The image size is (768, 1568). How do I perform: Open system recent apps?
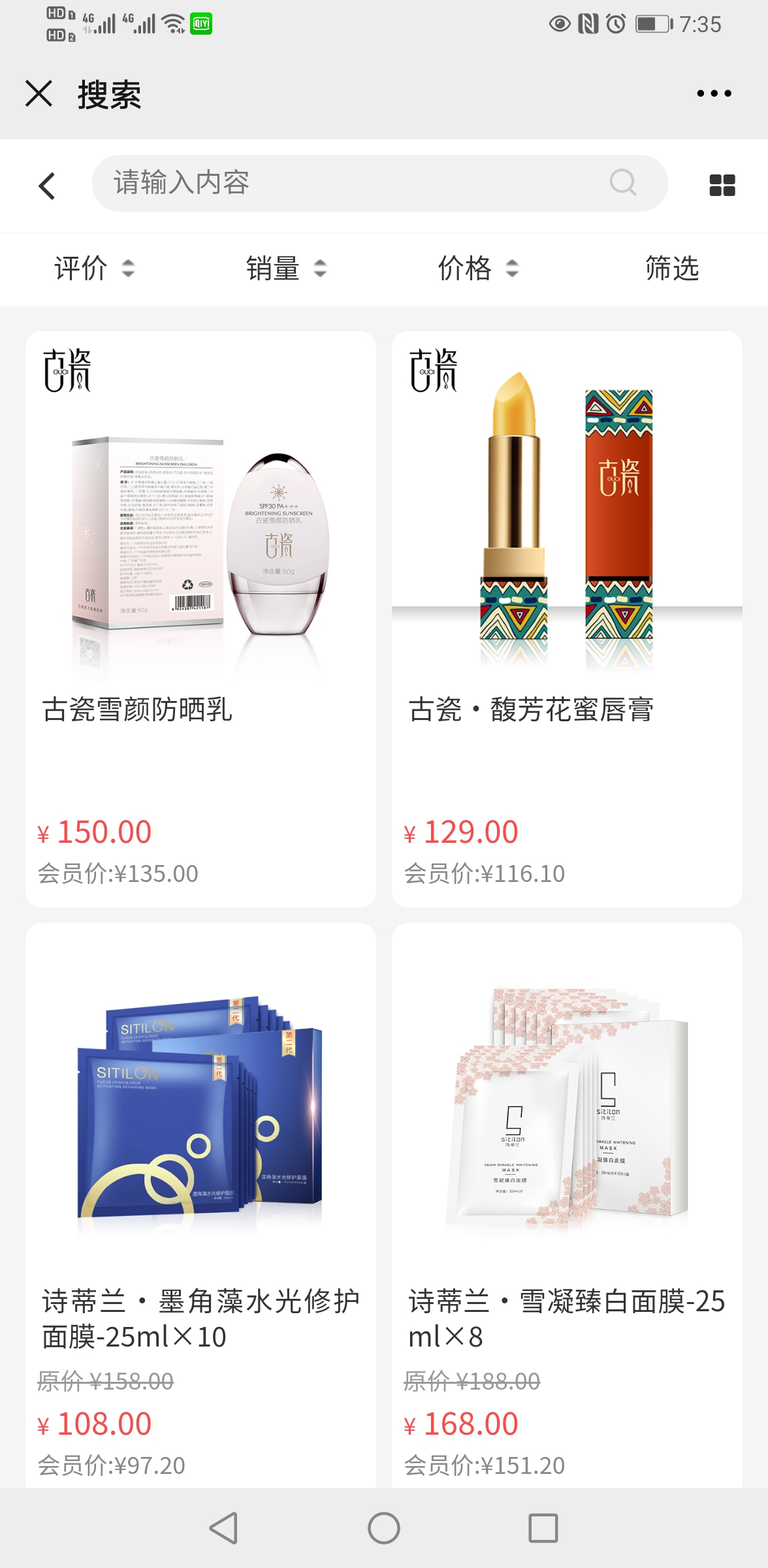(543, 1528)
